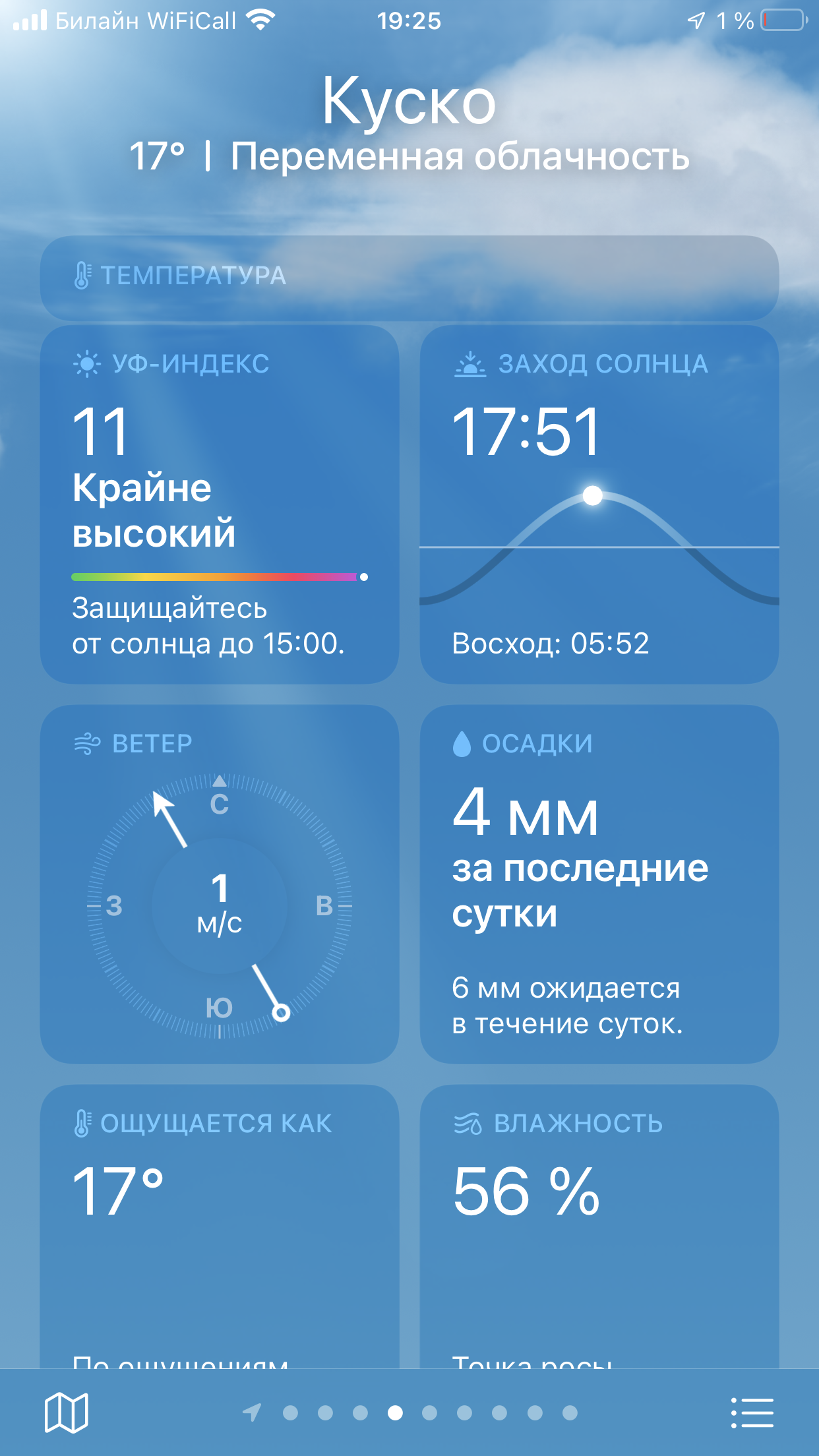Open the Ощущается как card
Image resolution: width=819 pixels, height=1456 pixels.
[x=220, y=1227]
